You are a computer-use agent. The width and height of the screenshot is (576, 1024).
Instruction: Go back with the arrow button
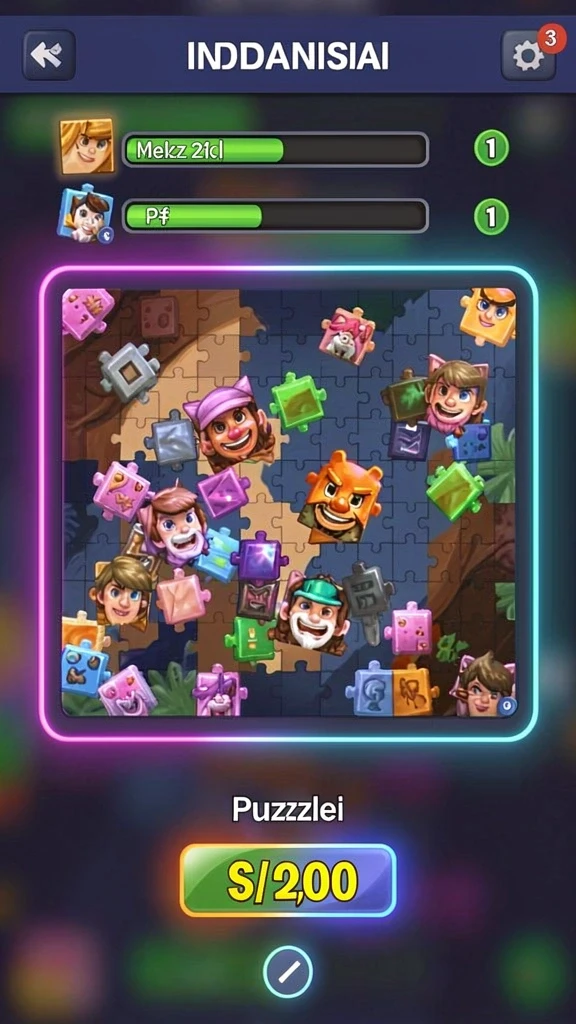point(49,56)
